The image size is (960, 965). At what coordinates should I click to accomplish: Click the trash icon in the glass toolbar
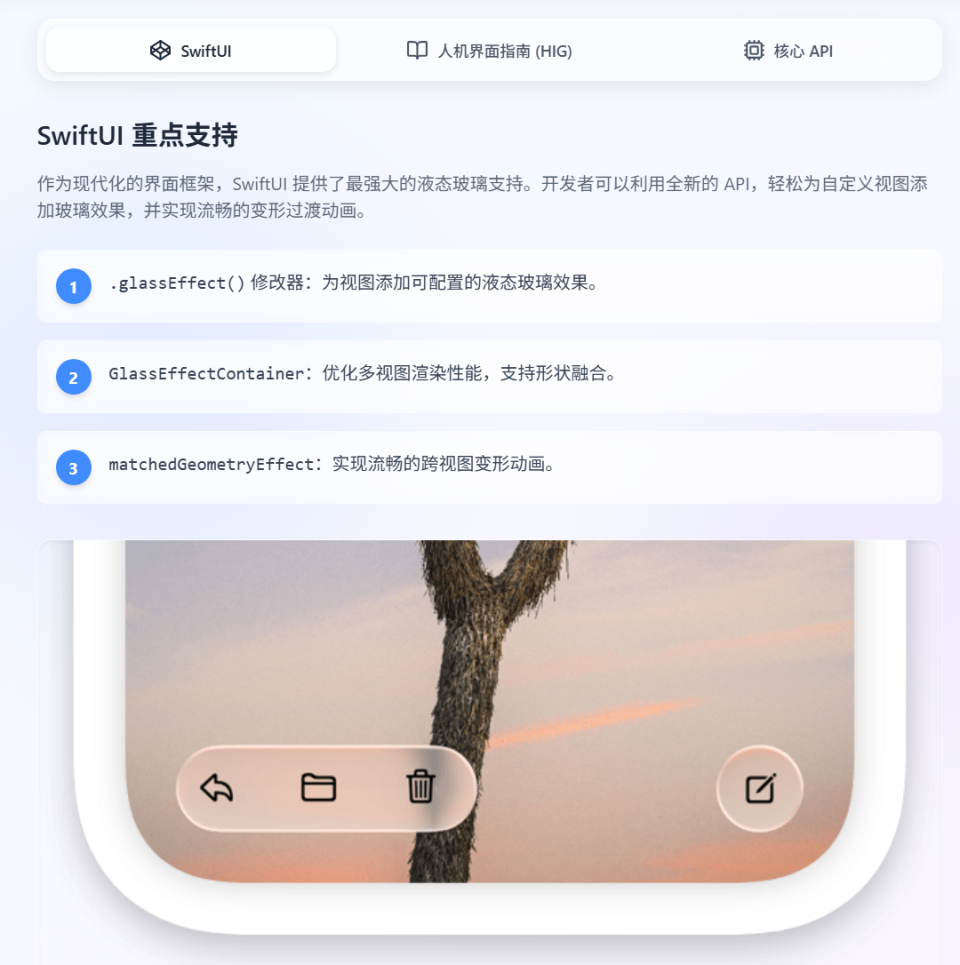[420, 788]
